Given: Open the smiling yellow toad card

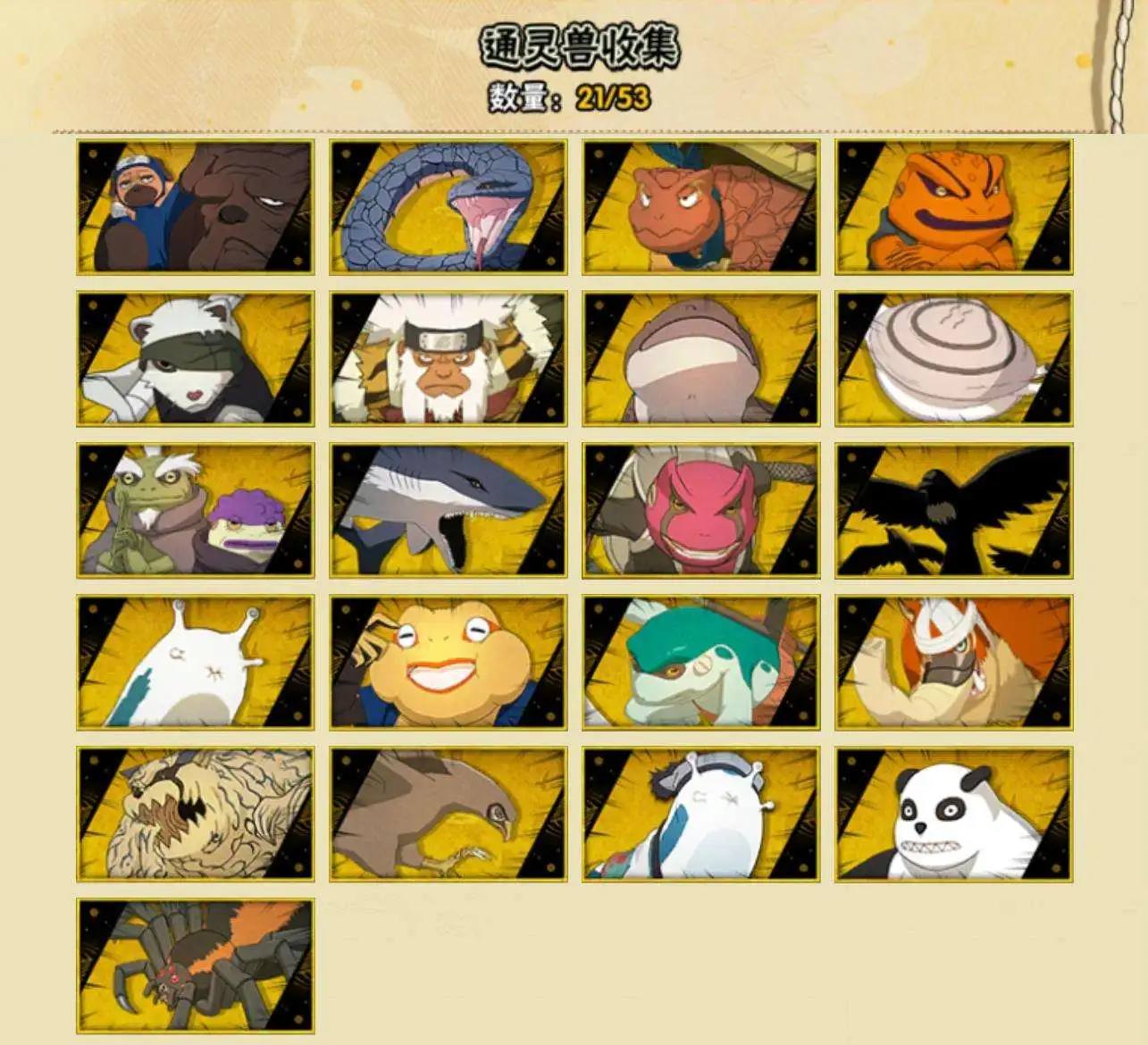Looking at the screenshot, I should [x=448, y=662].
